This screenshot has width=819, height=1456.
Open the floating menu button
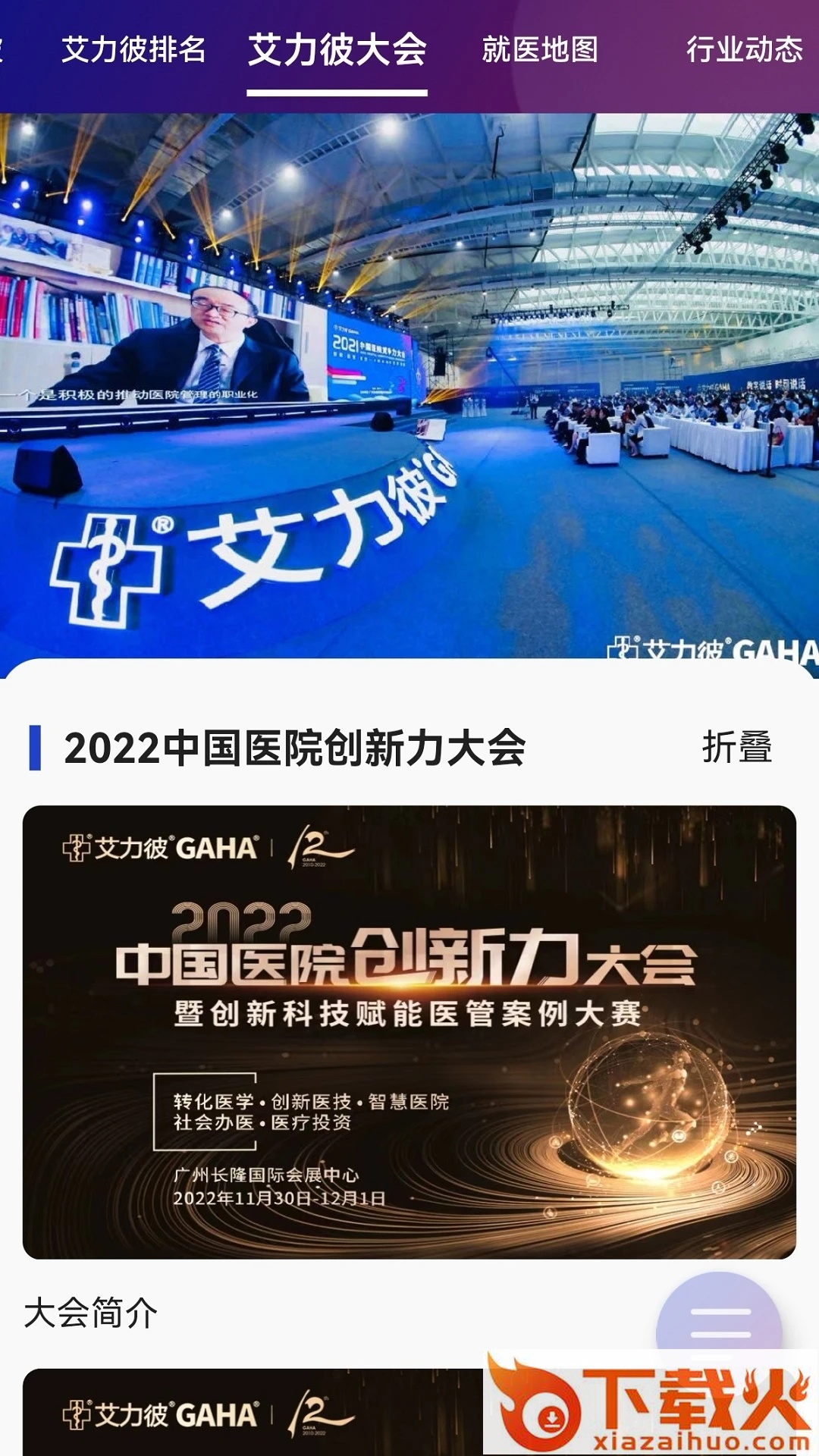coord(719,1323)
